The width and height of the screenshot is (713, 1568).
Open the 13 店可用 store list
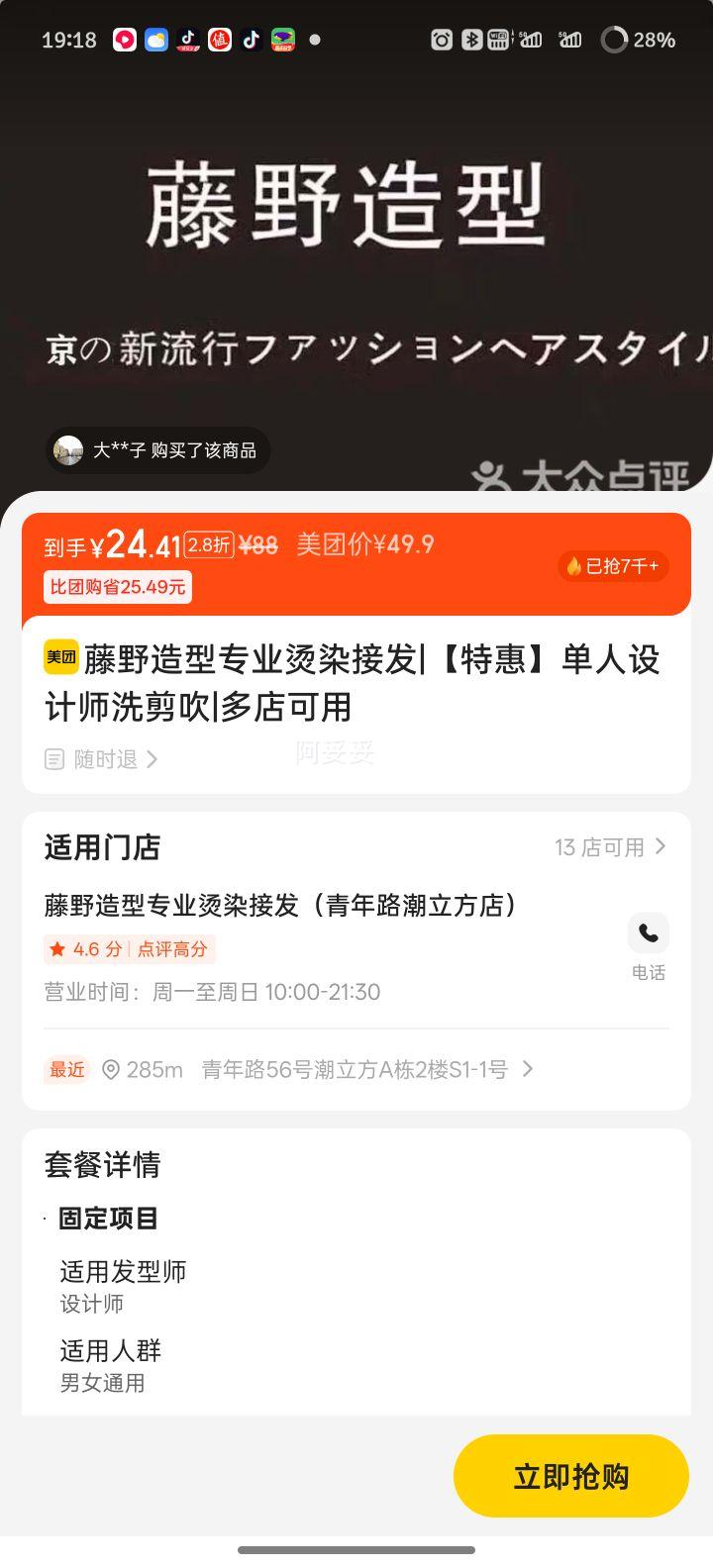[x=609, y=847]
